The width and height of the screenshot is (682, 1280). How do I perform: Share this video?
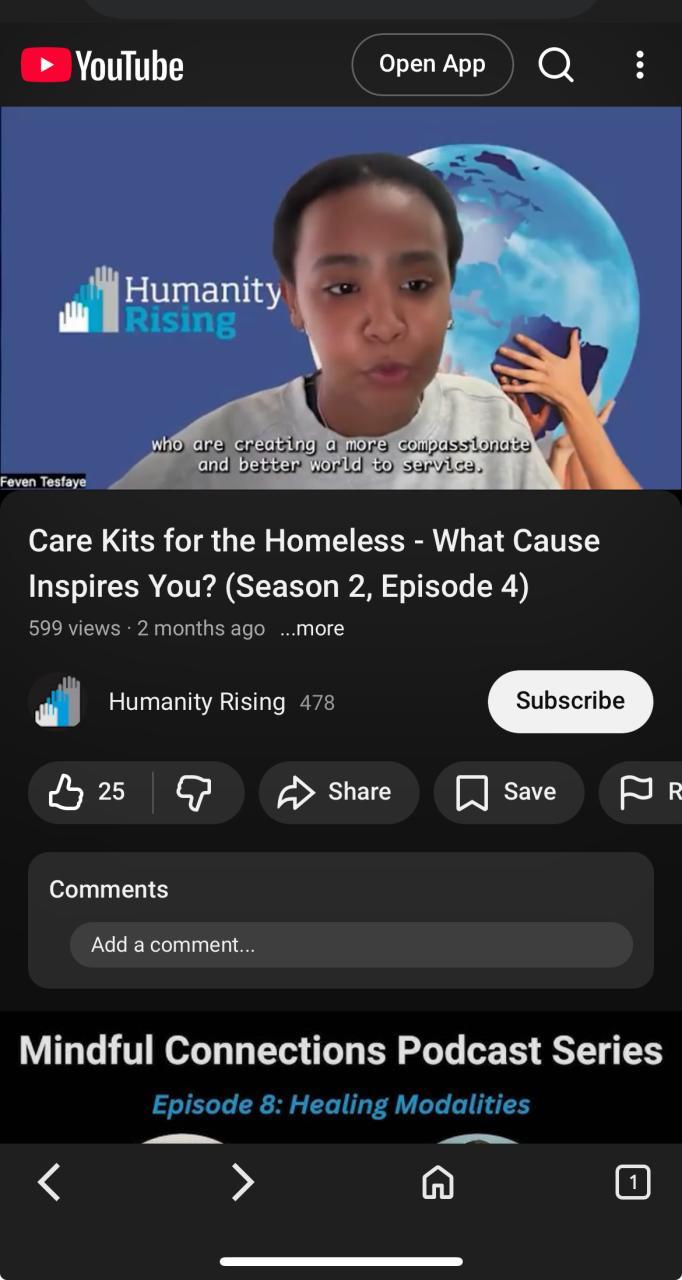point(338,792)
